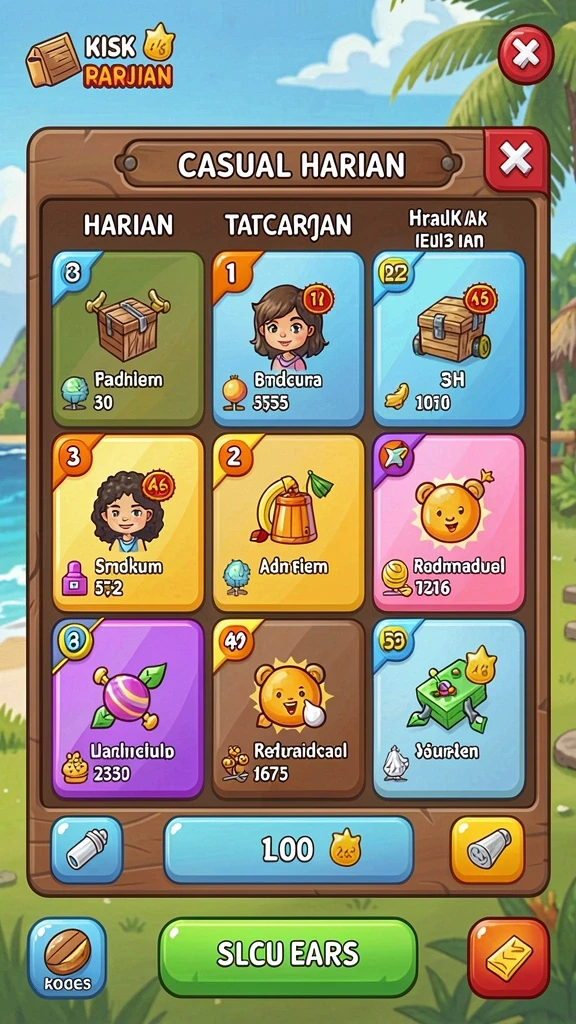This screenshot has width=576, height=1024.
Task: Hit the green SLCU EARS button
Action: click(x=288, y=957)
